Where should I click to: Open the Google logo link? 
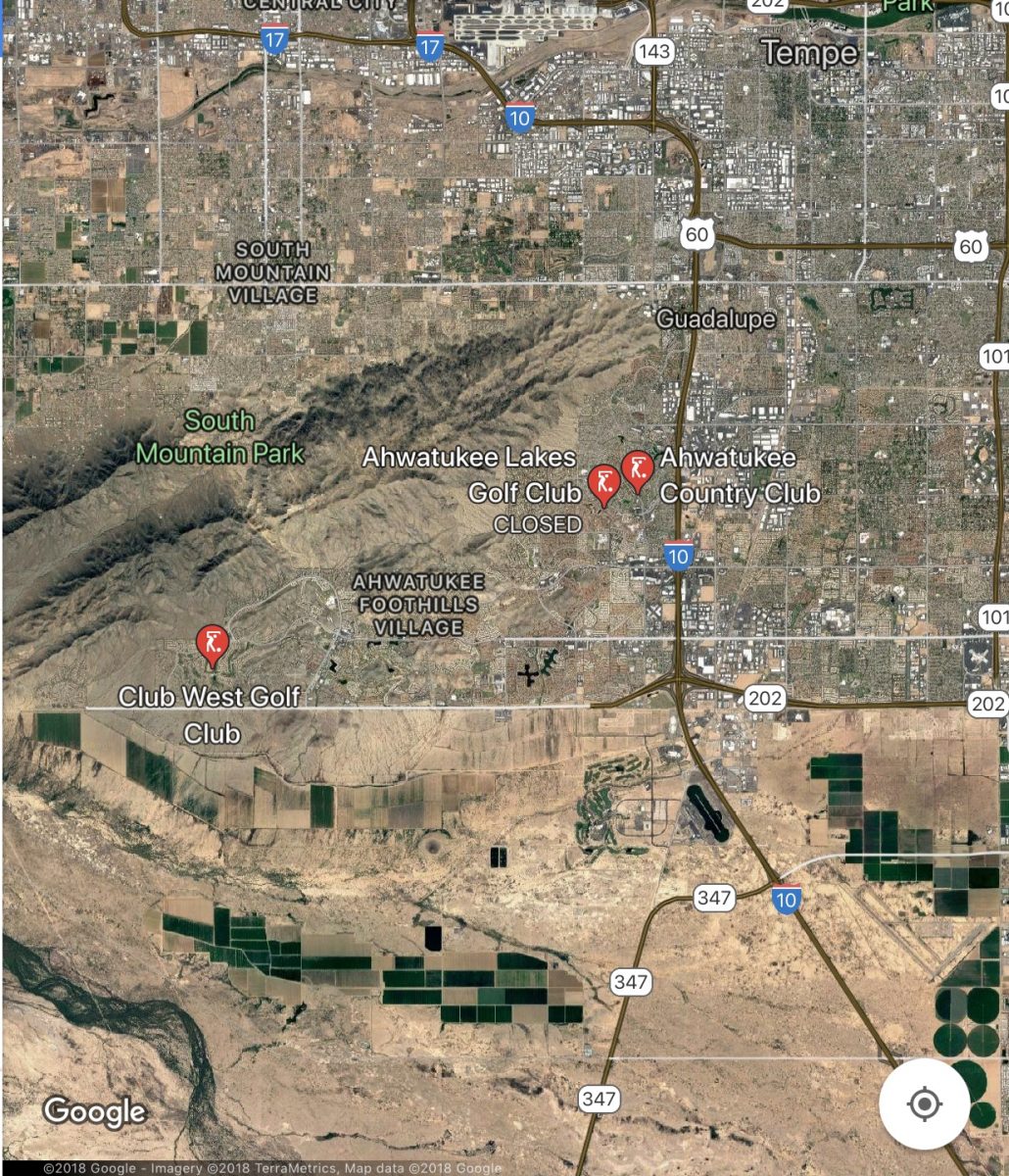94,1111
